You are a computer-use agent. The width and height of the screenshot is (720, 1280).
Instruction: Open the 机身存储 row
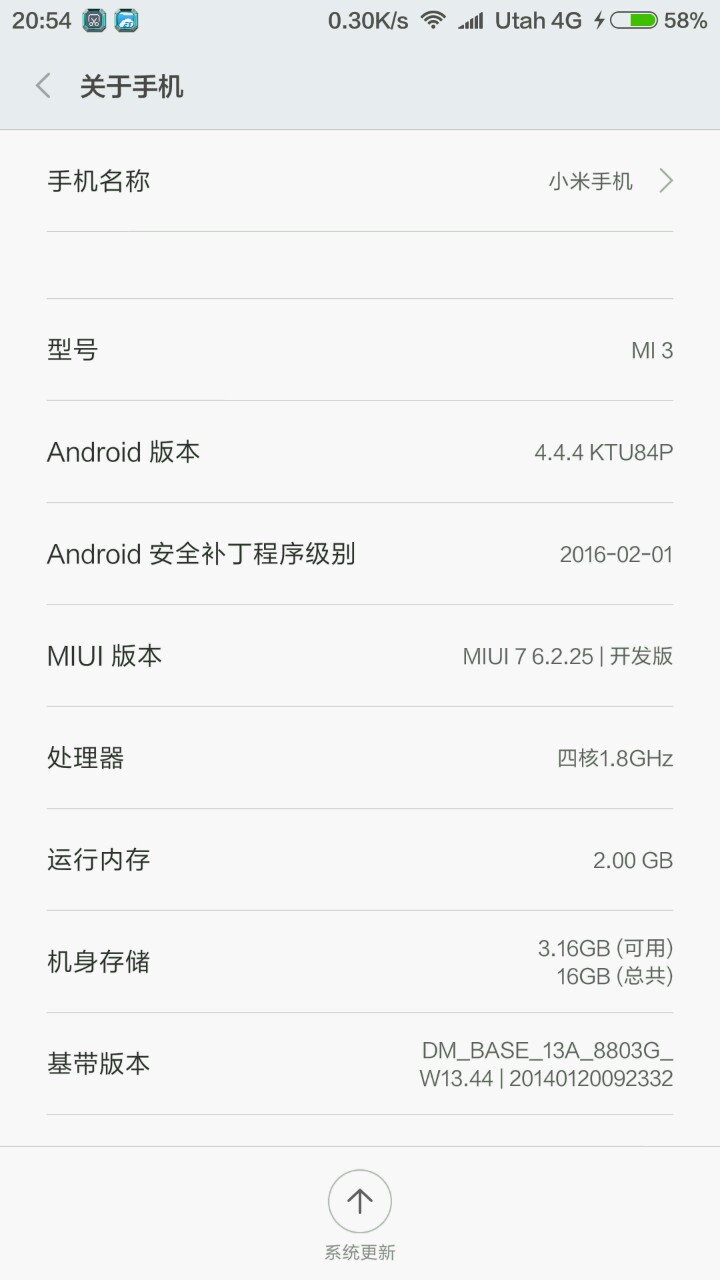[x=360, y=962]
